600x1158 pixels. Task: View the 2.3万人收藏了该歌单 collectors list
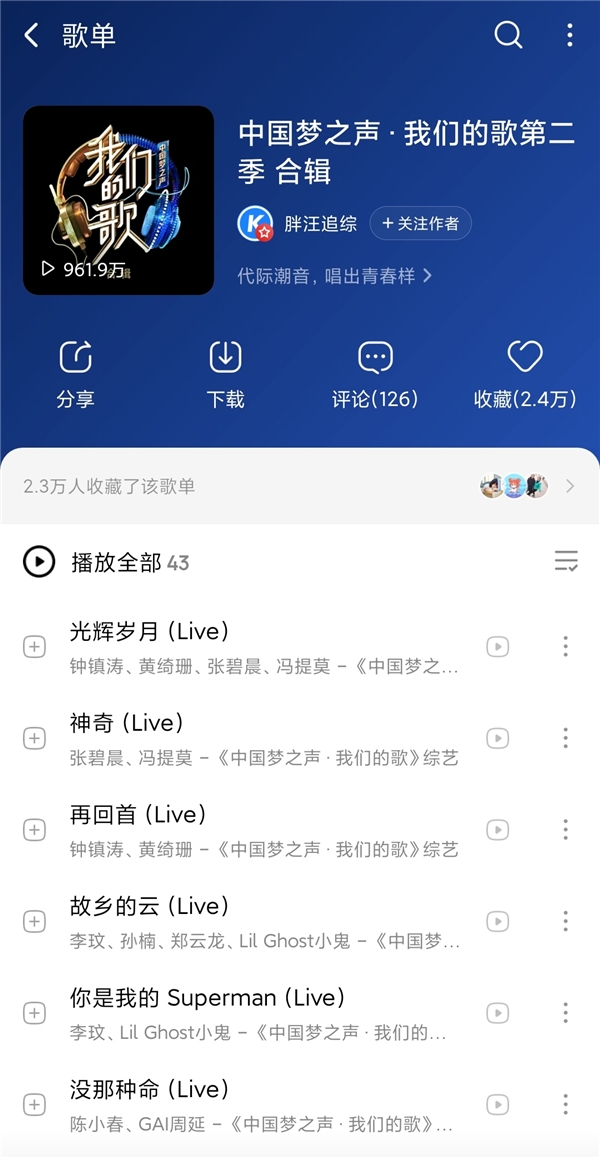pyautogui.click(x=300, y=487)
